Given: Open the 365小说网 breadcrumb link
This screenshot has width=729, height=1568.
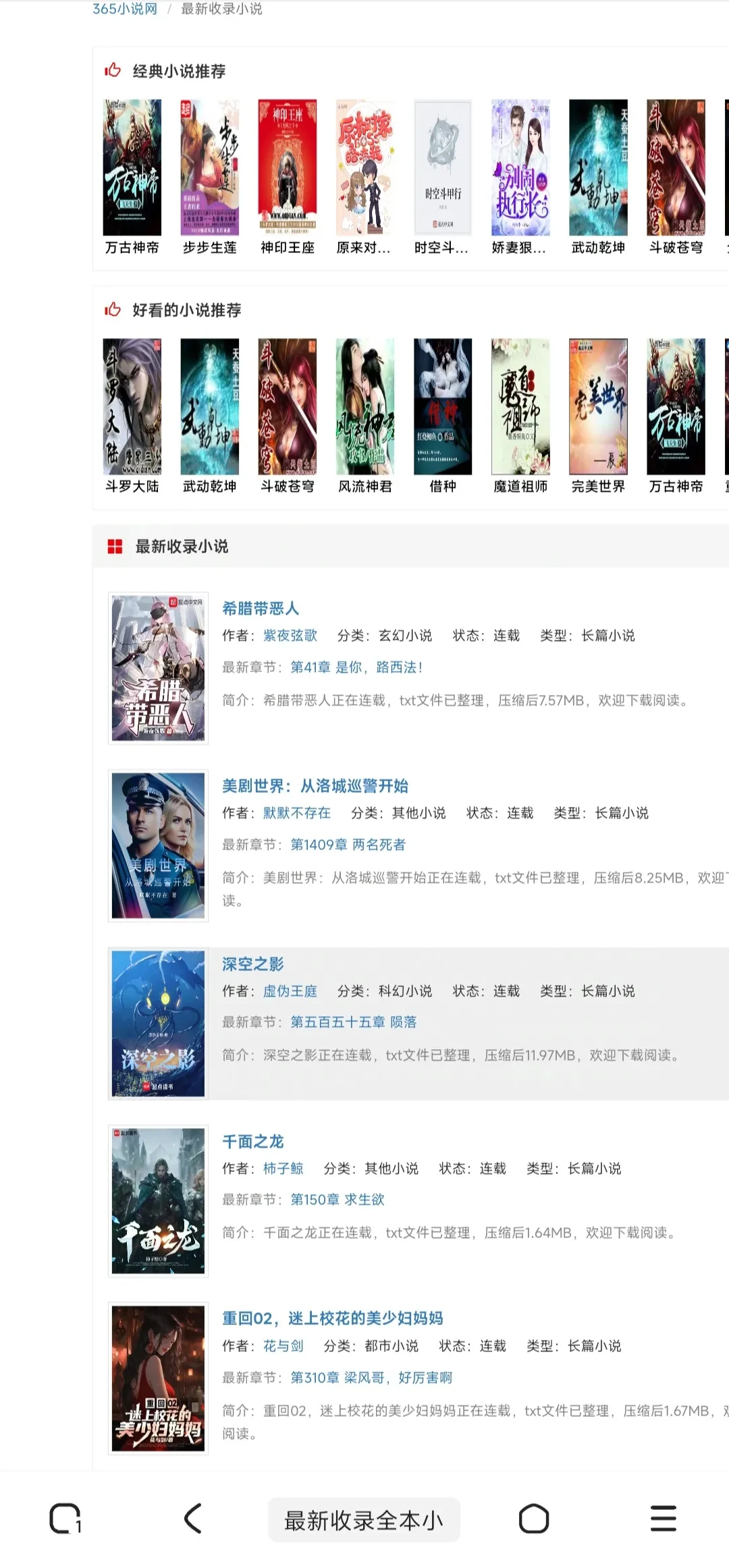Looking at the screenshot, I should [125, 9].
